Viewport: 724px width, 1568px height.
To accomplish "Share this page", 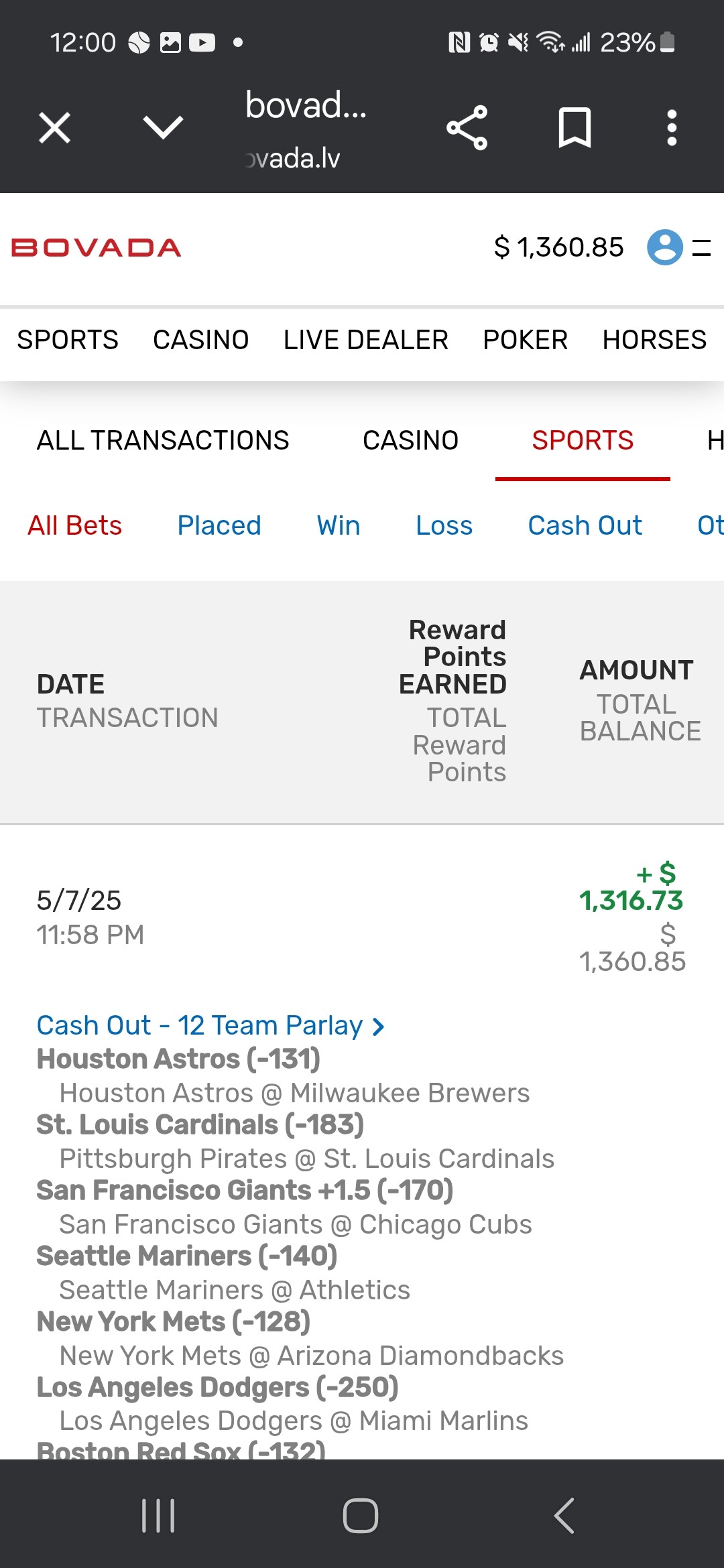I will point(467,127).
